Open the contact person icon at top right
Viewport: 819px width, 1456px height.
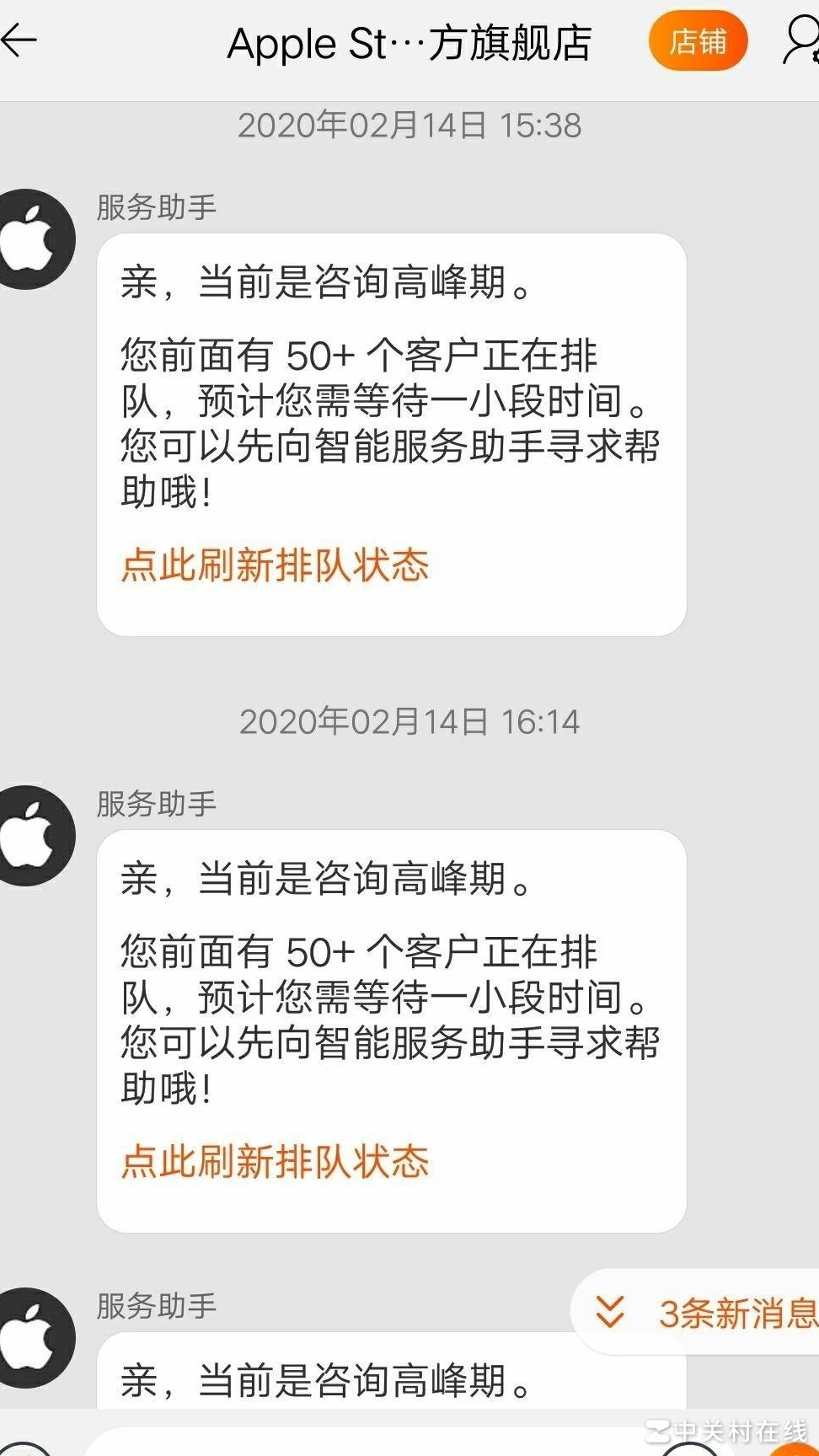click(800, 40)
